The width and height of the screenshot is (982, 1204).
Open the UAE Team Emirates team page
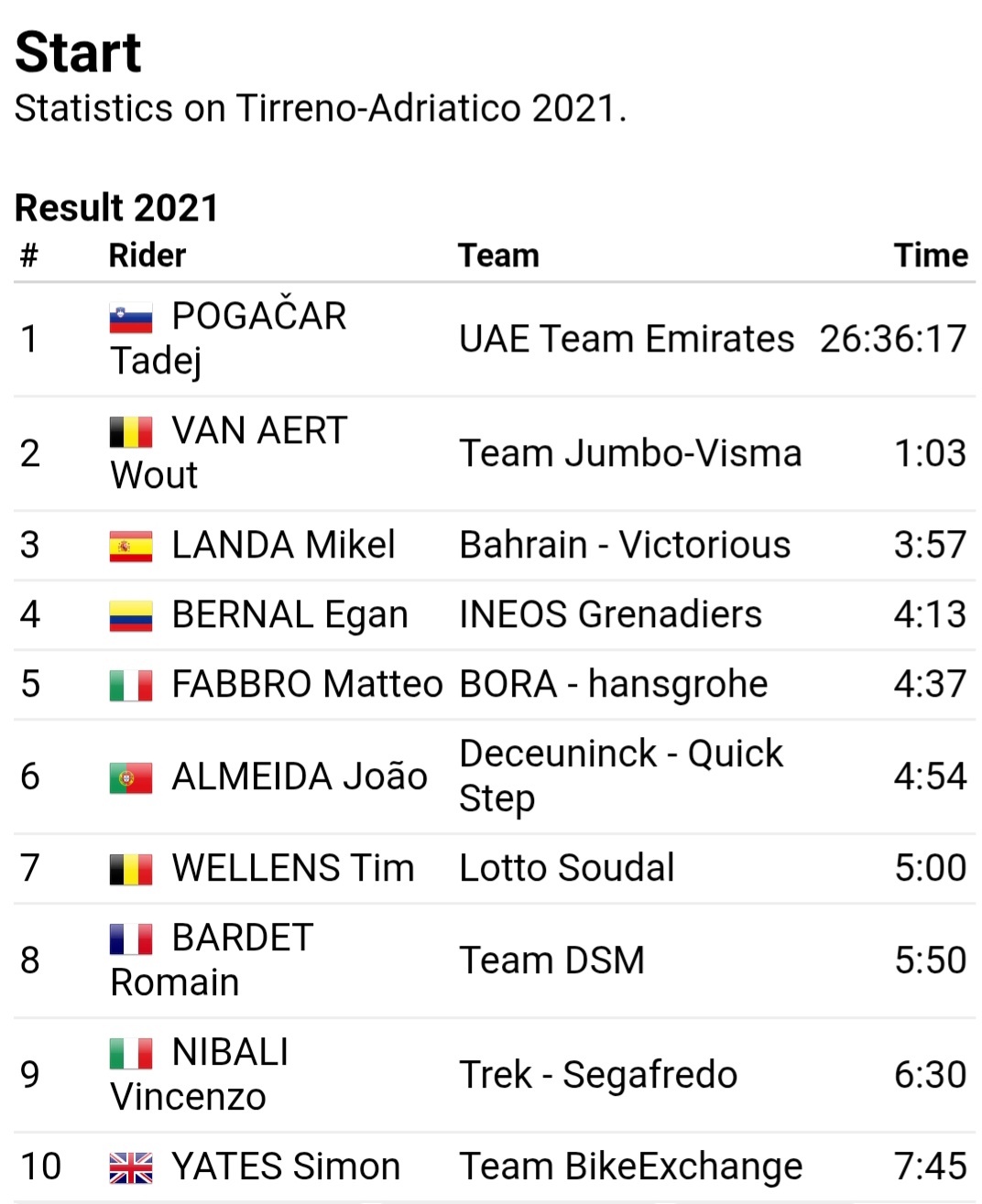tap(627, 339)
